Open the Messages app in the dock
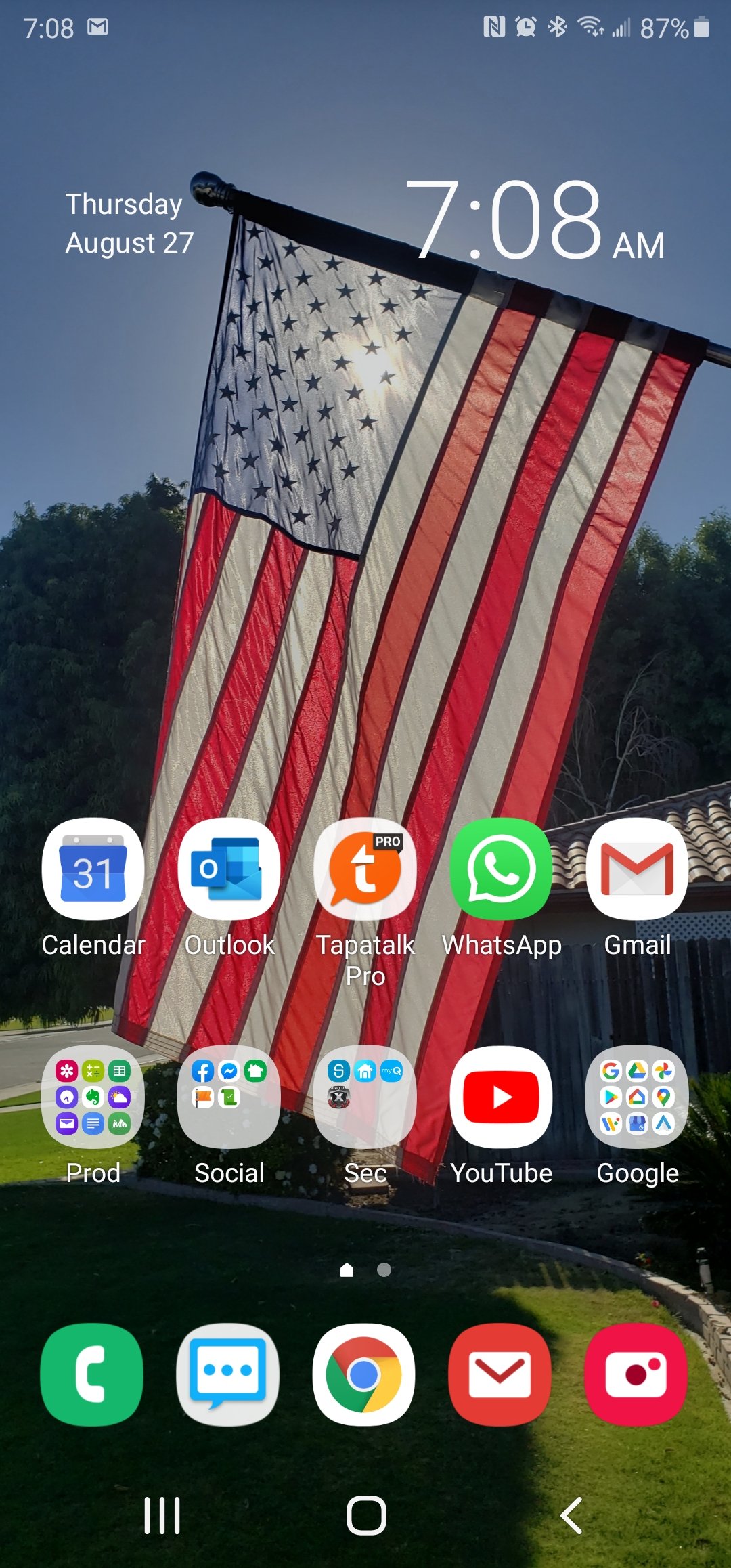 coord(228,1374)
